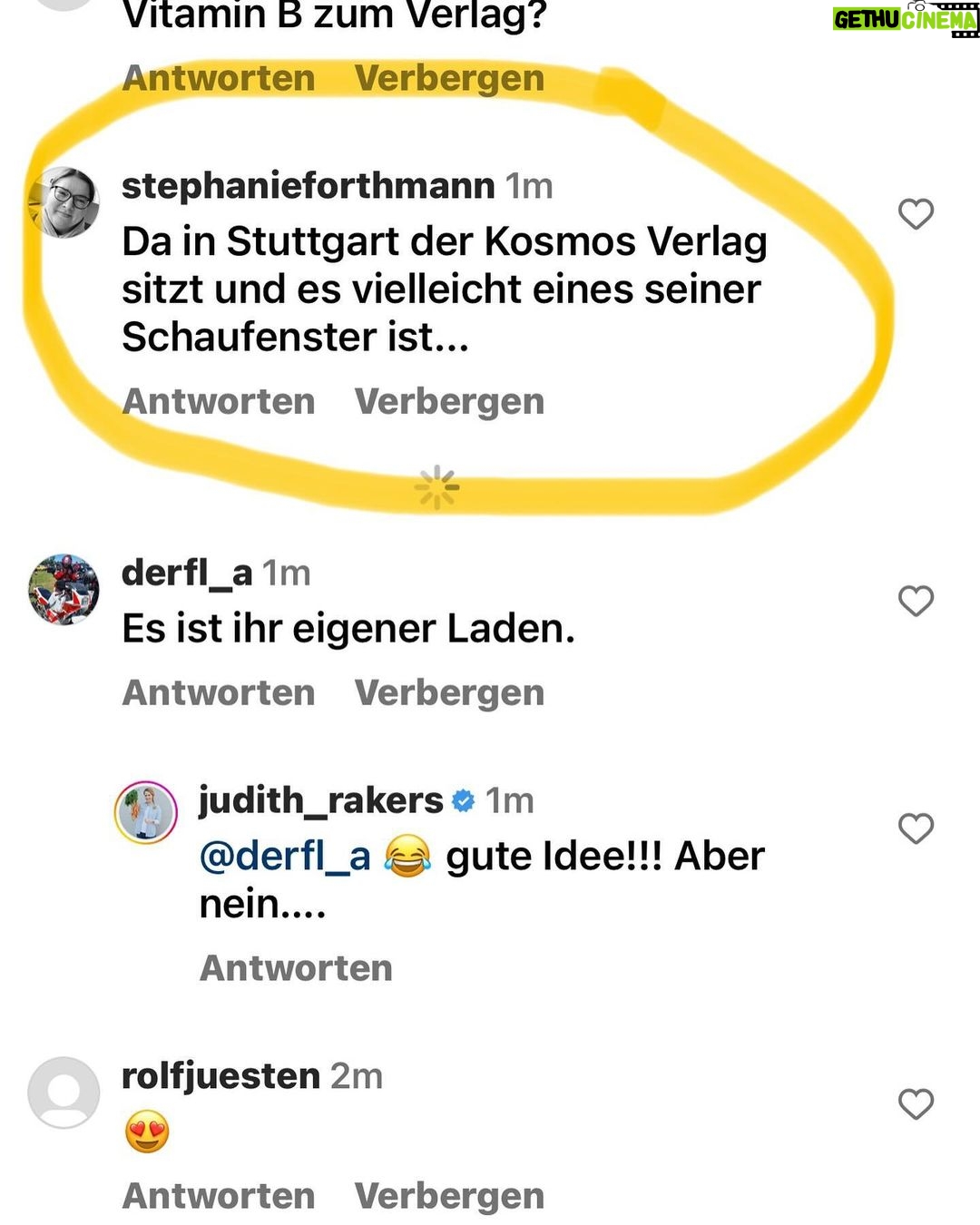Tap Antworten under rolfjuesten's comment
Screen dimensions: 980x1225
pyautogui.click(x=219, y=1196)
